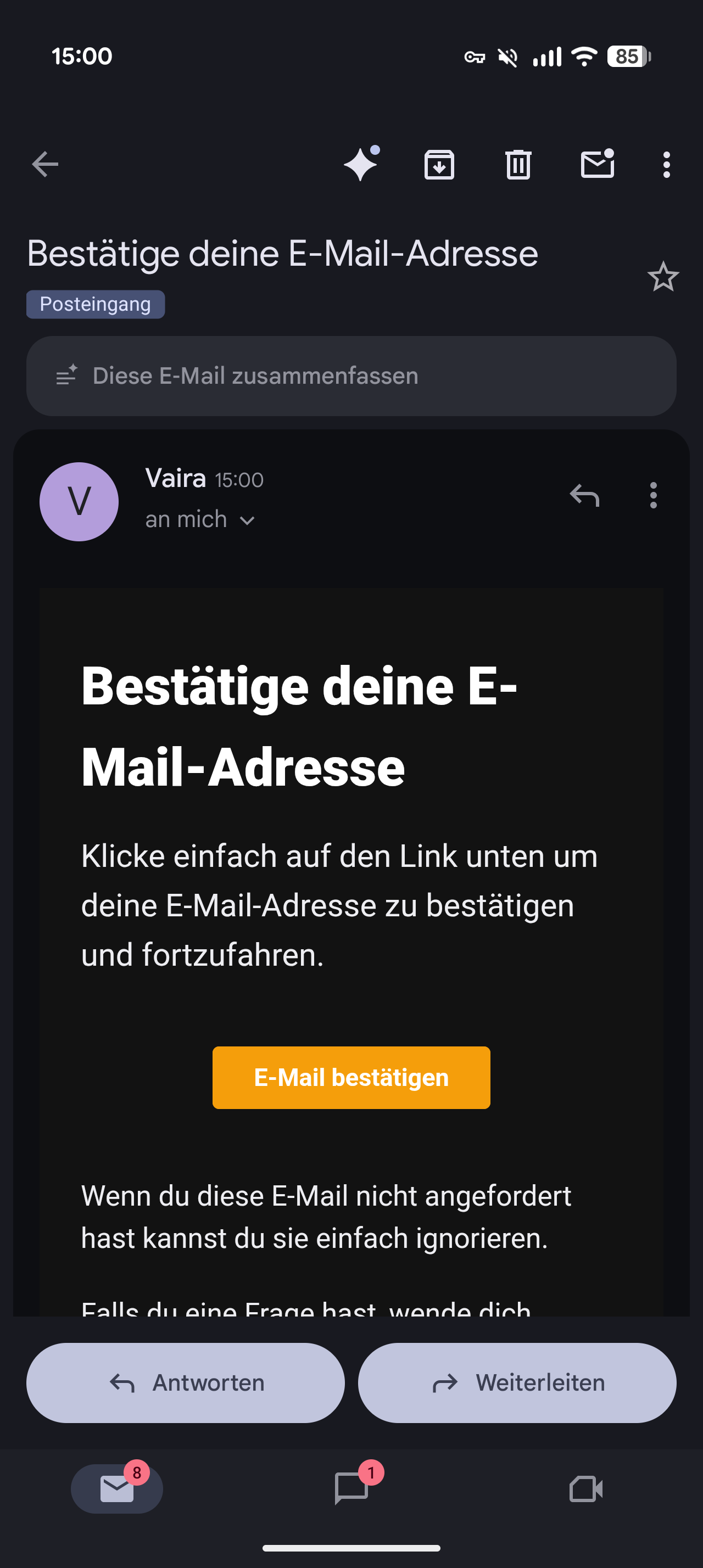Archive this email
Viewport: 703px width, 1568px height.
coord(439,164)
